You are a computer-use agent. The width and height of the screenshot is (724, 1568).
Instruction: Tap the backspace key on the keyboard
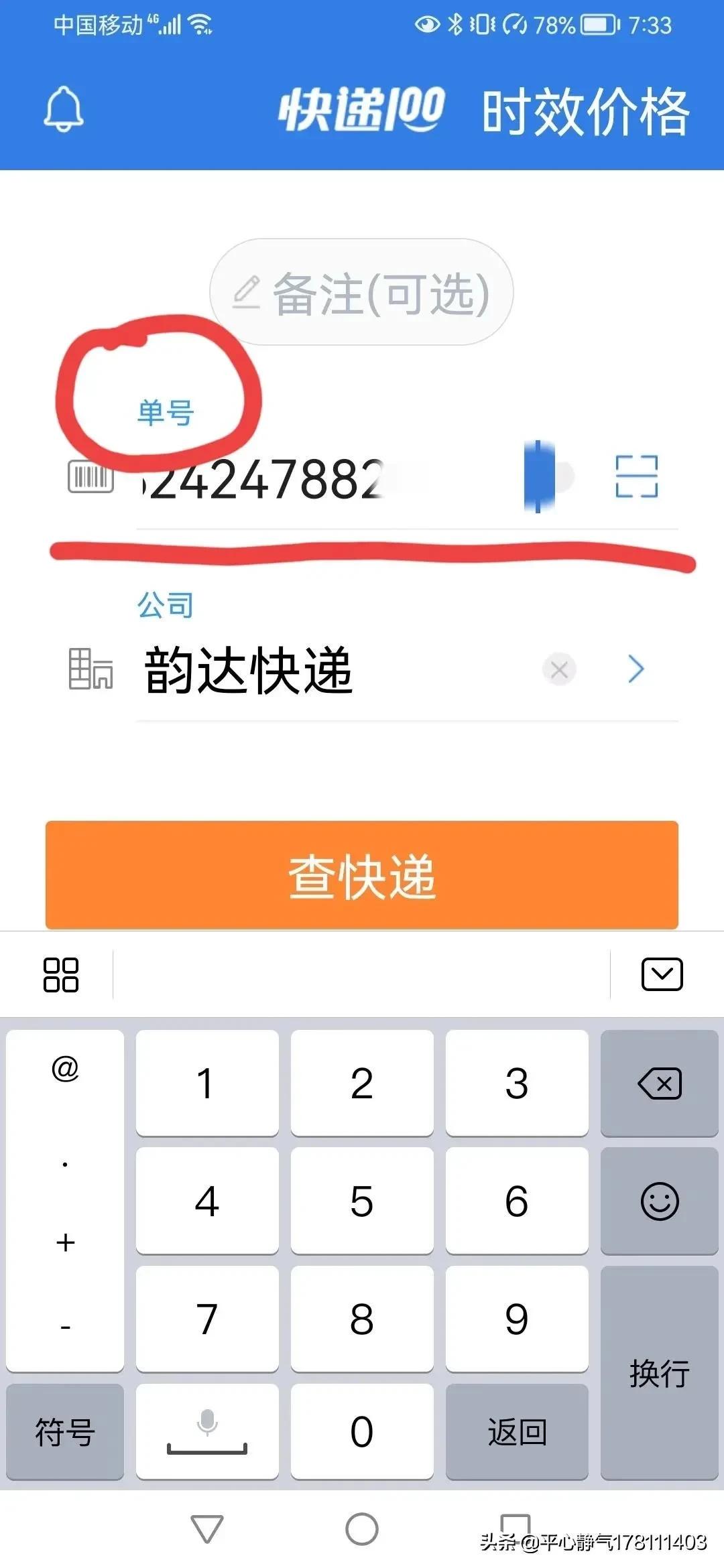point(659,1084)
